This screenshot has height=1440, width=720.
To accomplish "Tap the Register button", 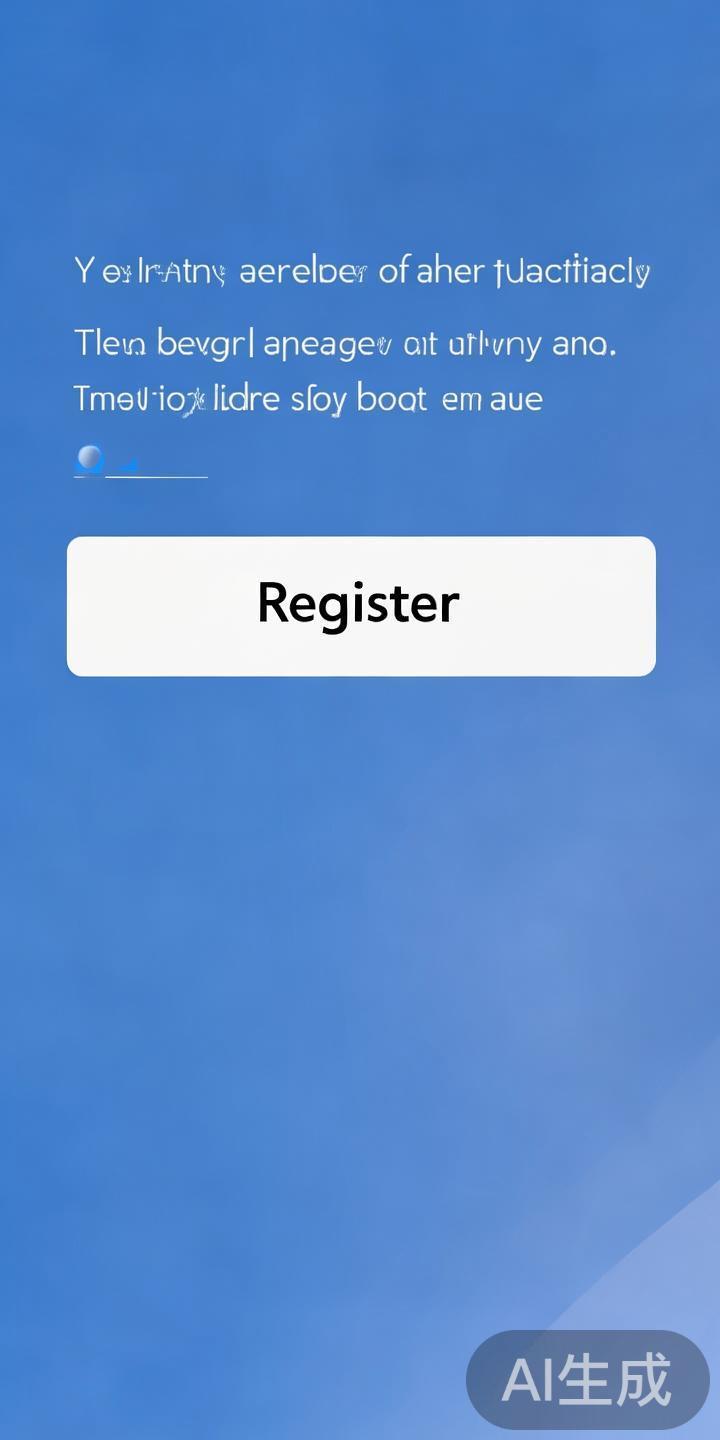I will pos(360,606).
